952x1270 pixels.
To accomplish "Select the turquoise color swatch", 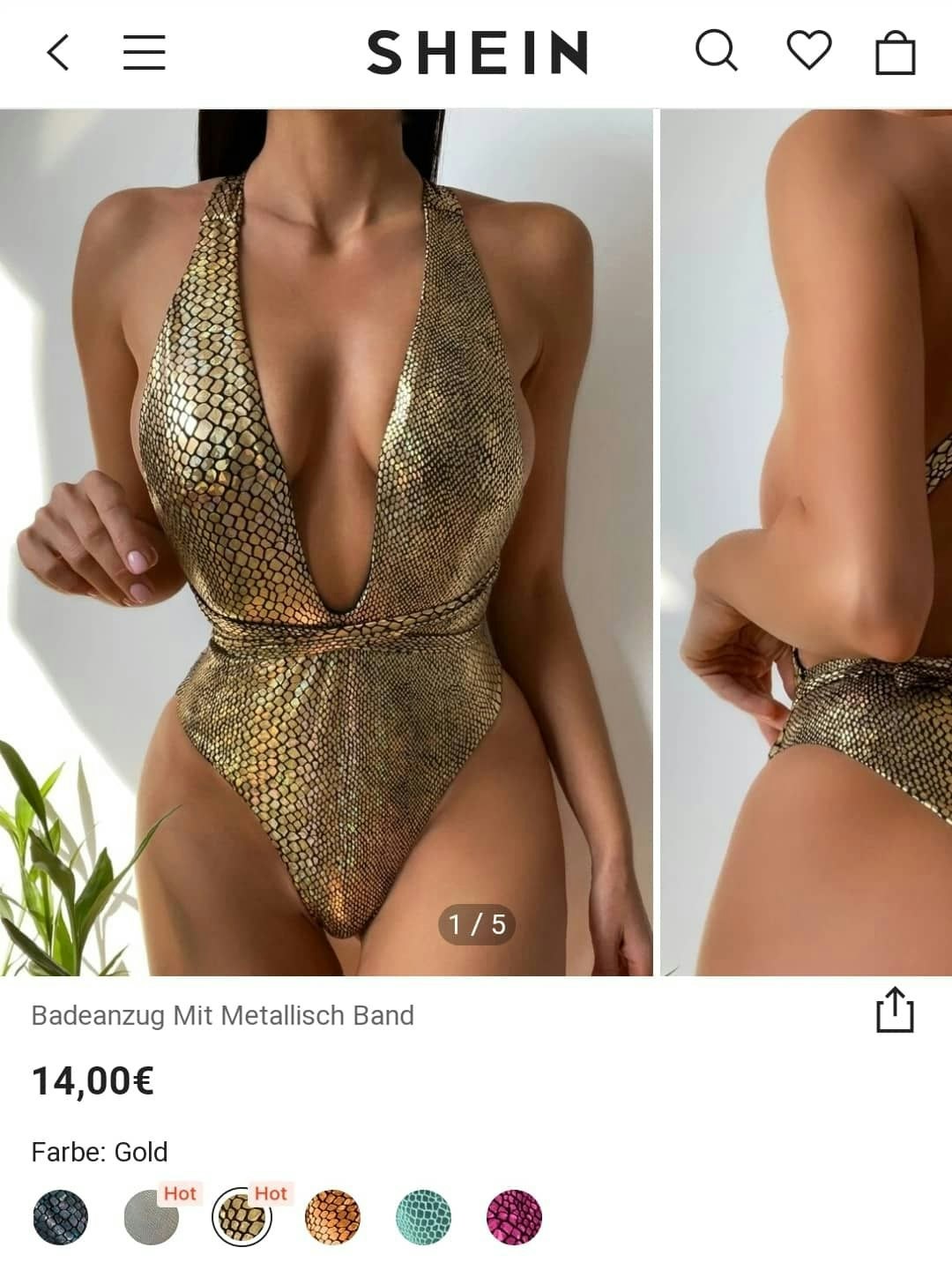I will 423,1217.
